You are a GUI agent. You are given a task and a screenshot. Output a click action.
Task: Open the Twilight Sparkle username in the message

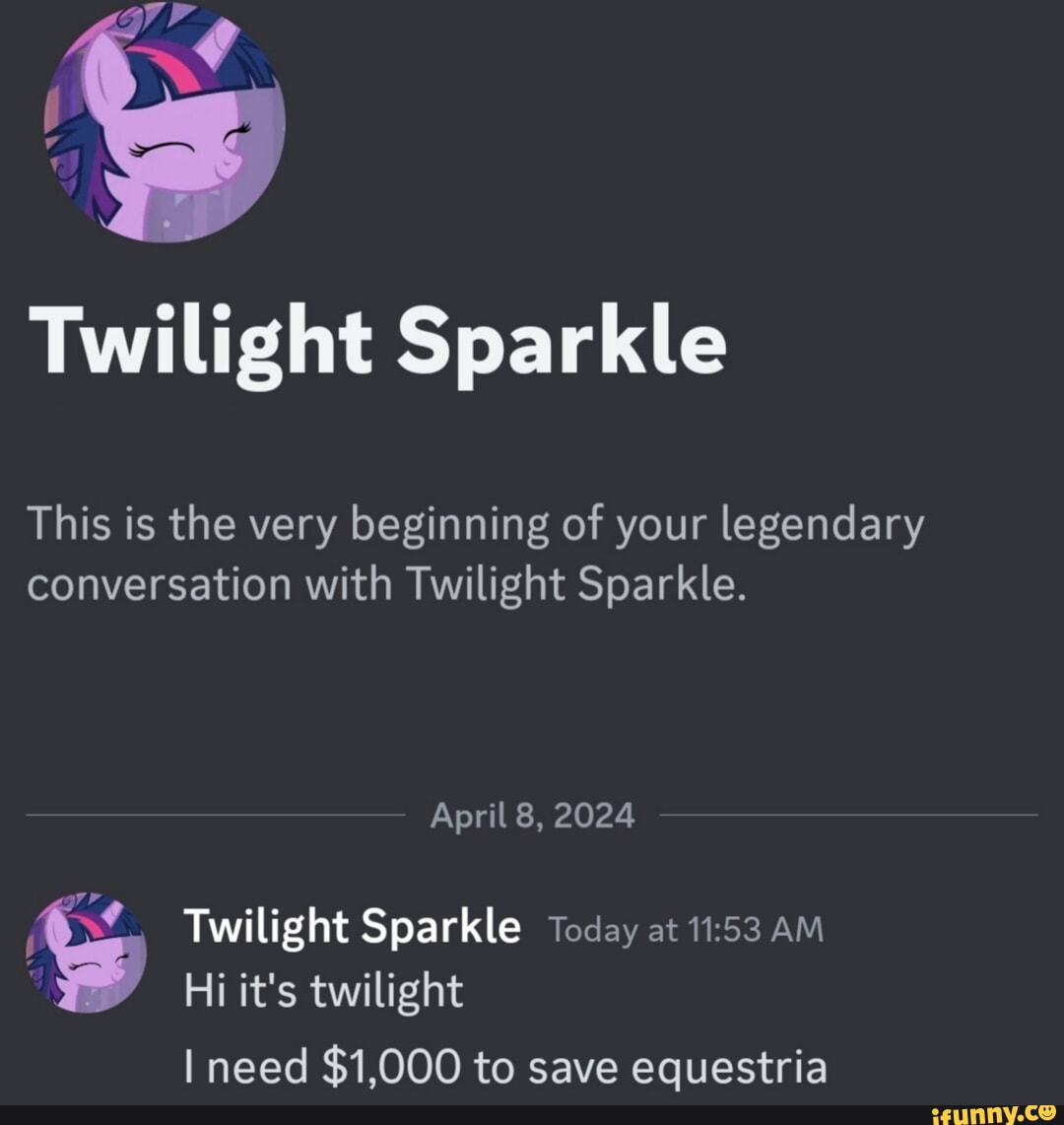point(355,926)
